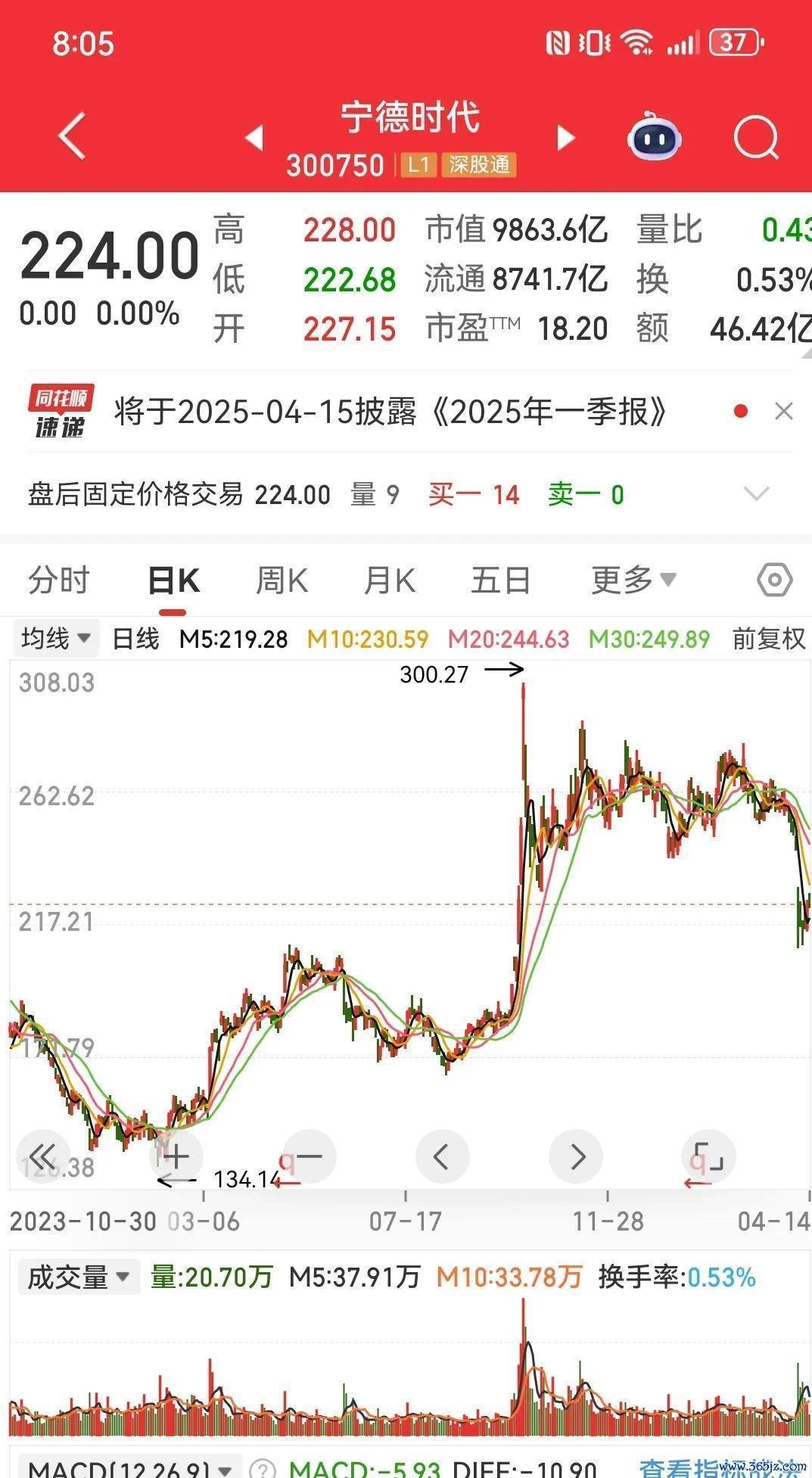This screenshot has height=1478, width=812.
Task: Switch to the 周K chart
Action: [x=282, y=581]
